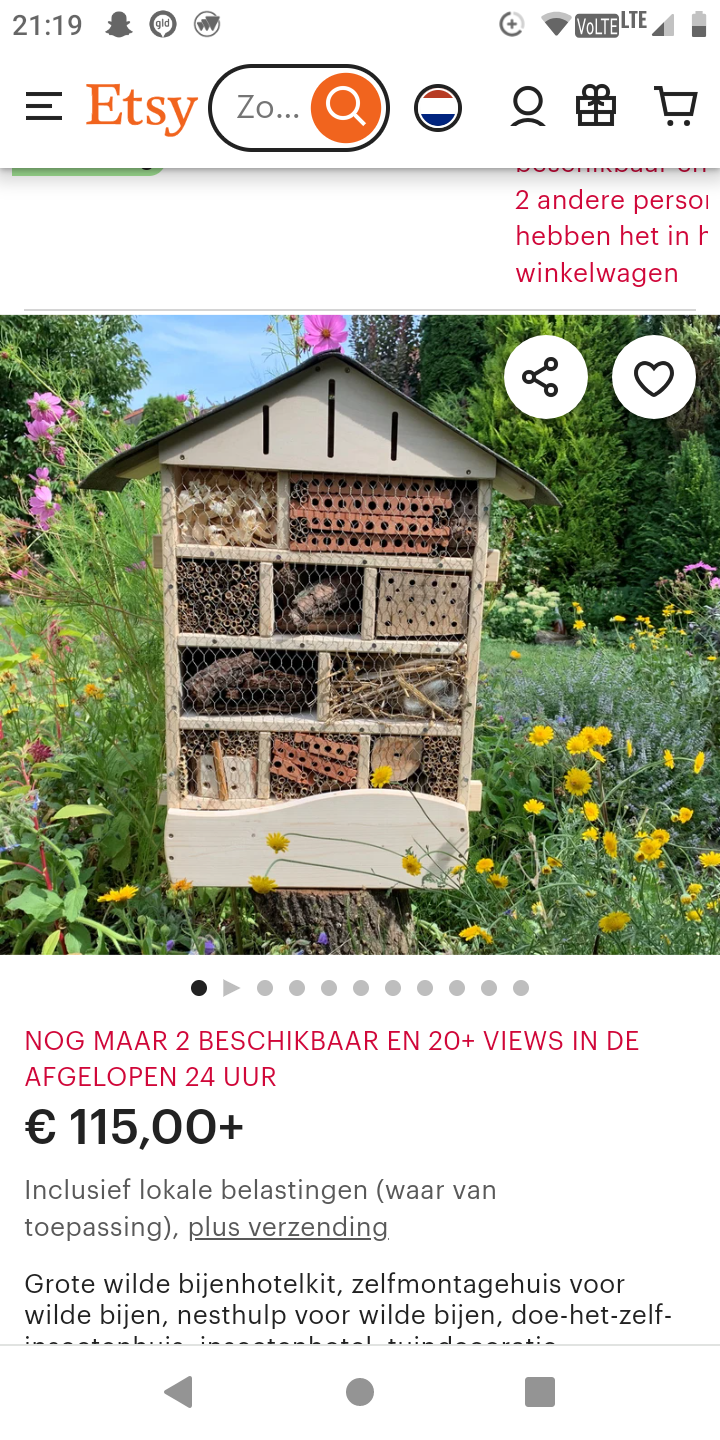Go to the Etsy homepage via logo

141,108
